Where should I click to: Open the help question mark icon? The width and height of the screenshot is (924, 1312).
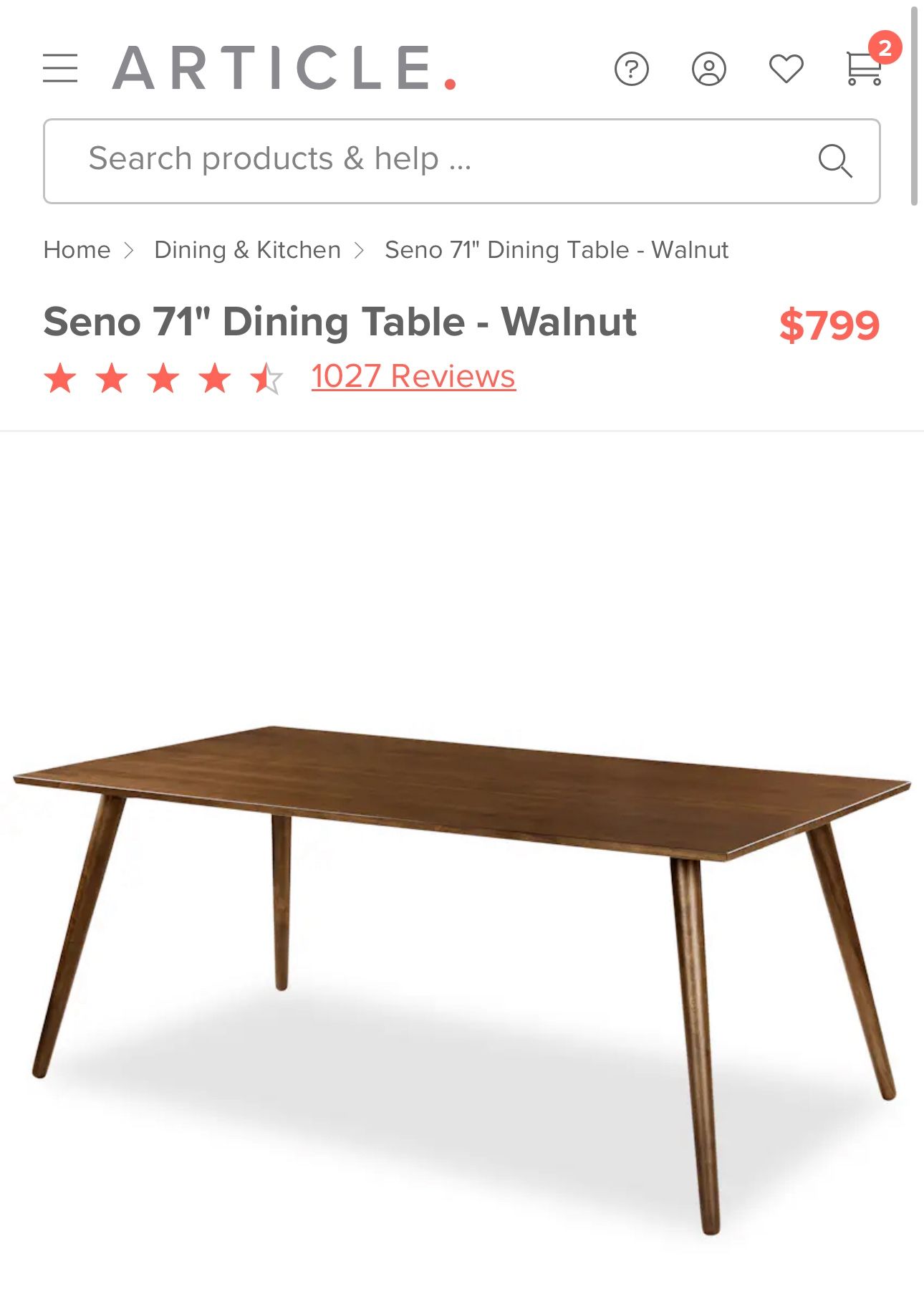tap(631, 70)
